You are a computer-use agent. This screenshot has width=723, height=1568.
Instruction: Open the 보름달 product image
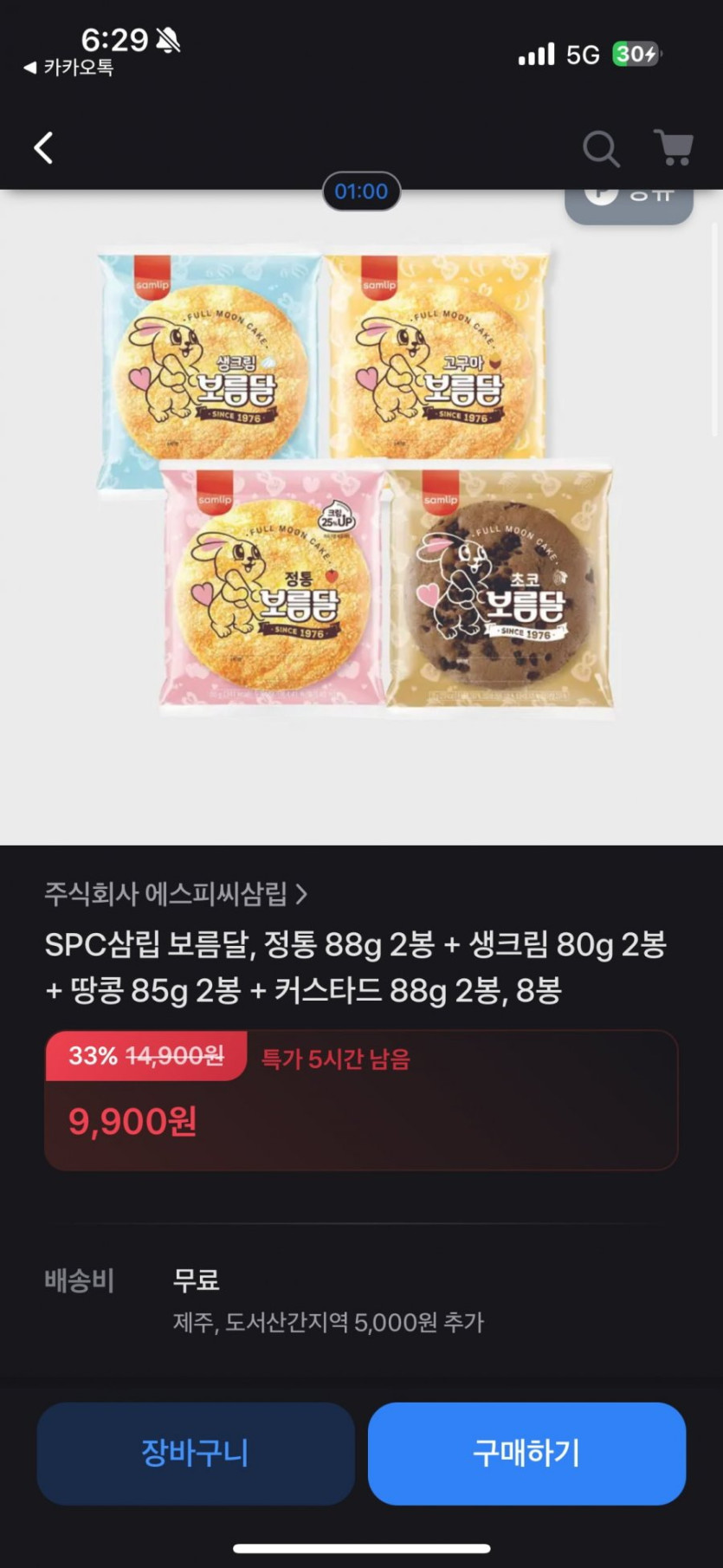(x=357, y=482)
